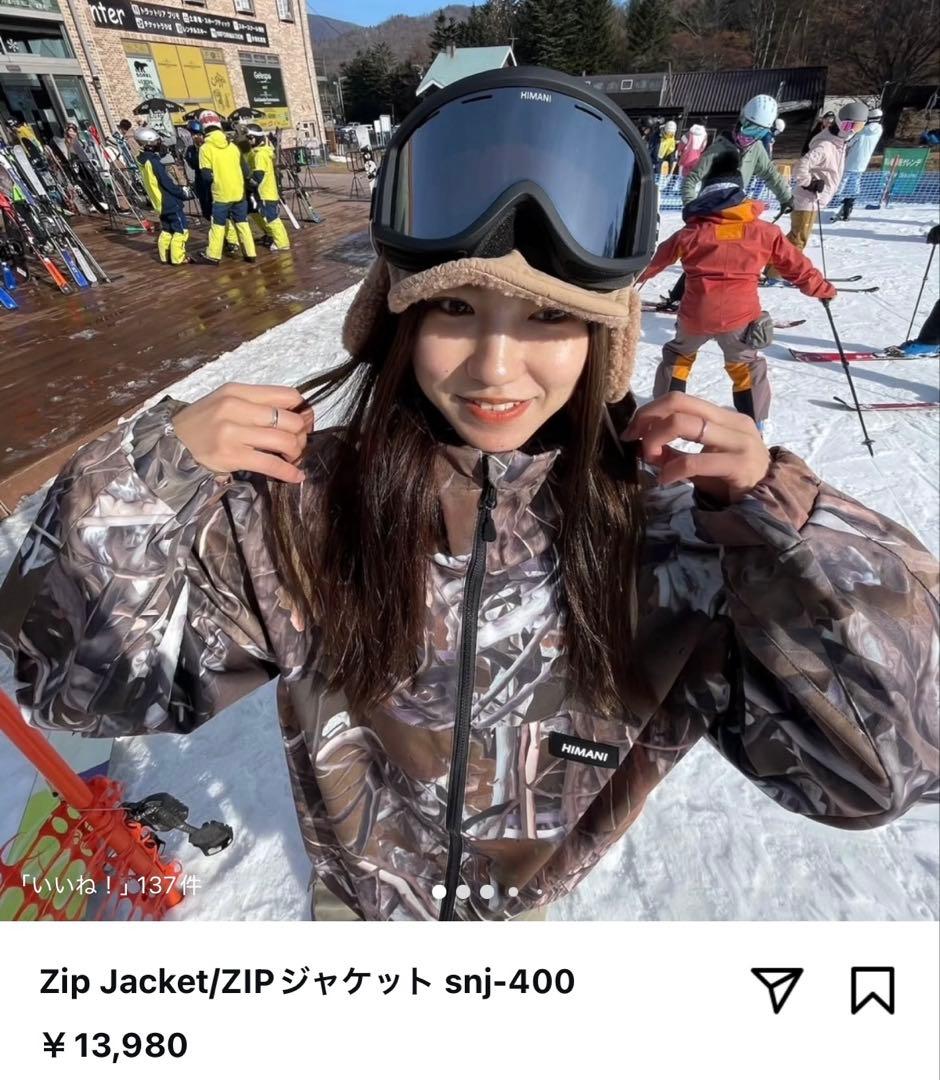Save the Zip Jacket to bookmarks

[x=872, y=989]
